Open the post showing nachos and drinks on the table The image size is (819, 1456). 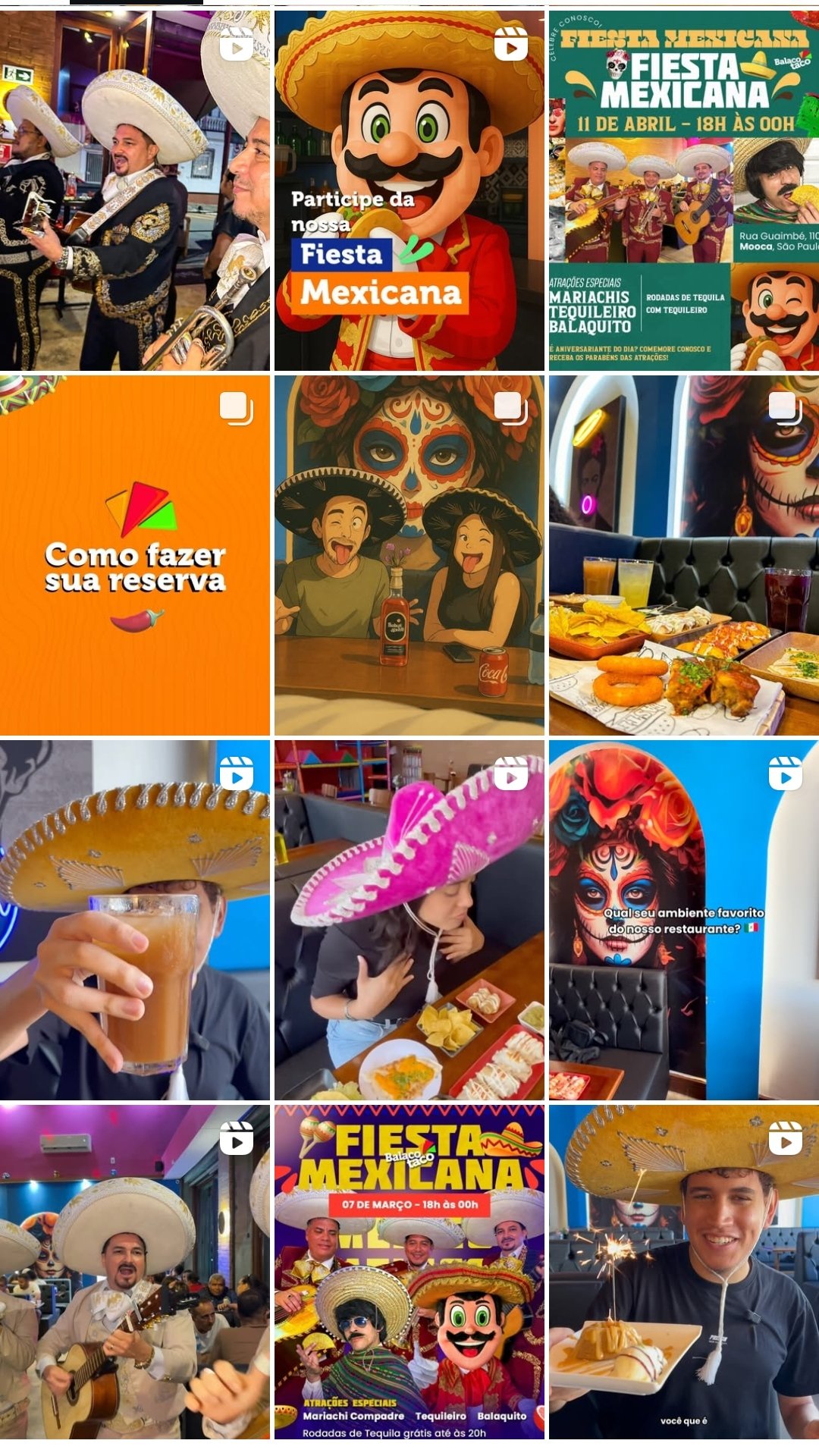click(684, 555)
